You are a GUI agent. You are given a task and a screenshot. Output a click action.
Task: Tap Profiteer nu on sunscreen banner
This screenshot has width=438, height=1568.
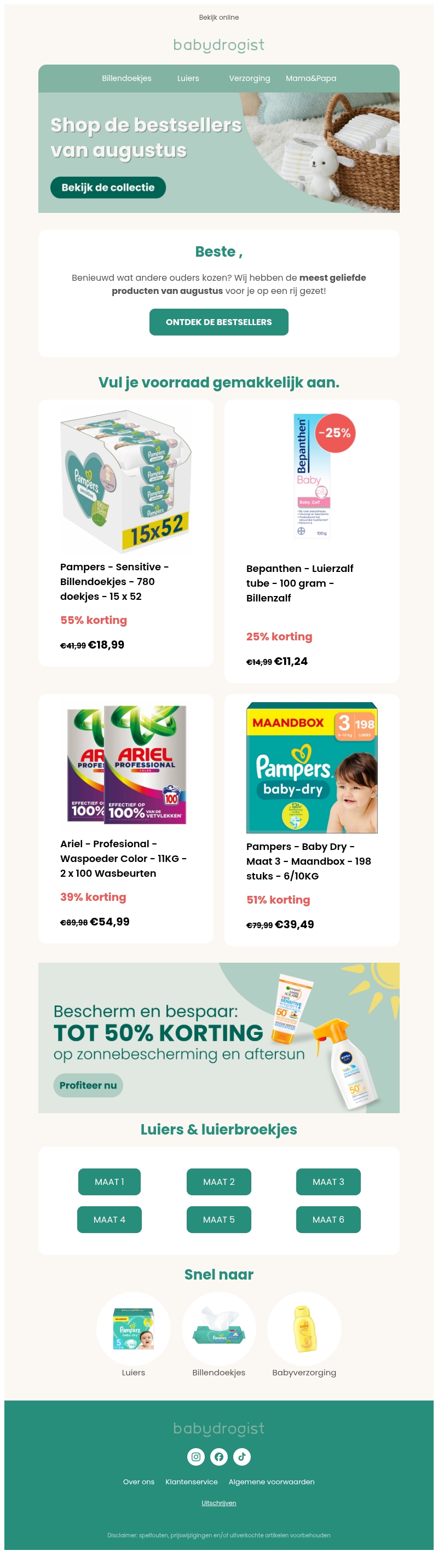(88, 1085)
